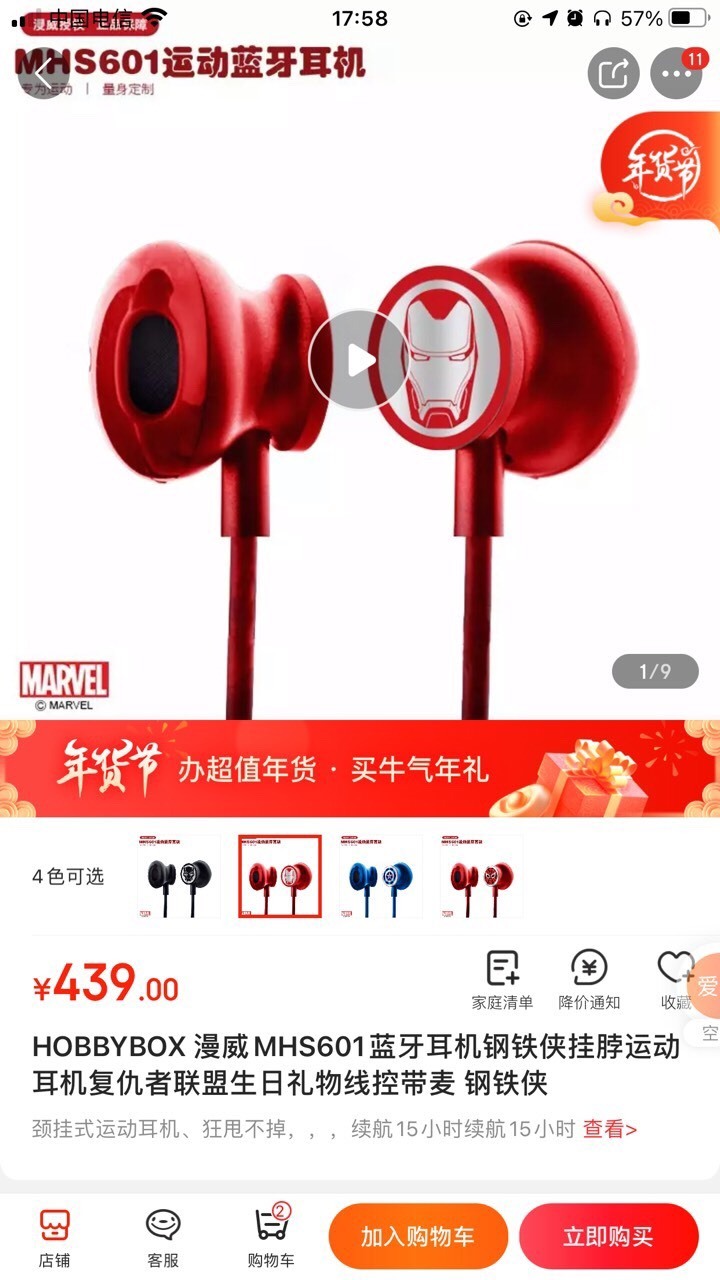This screenshot has height=1280, width=720.
Task: Open the 年货节 promotion banner
Action: point(360,768)
